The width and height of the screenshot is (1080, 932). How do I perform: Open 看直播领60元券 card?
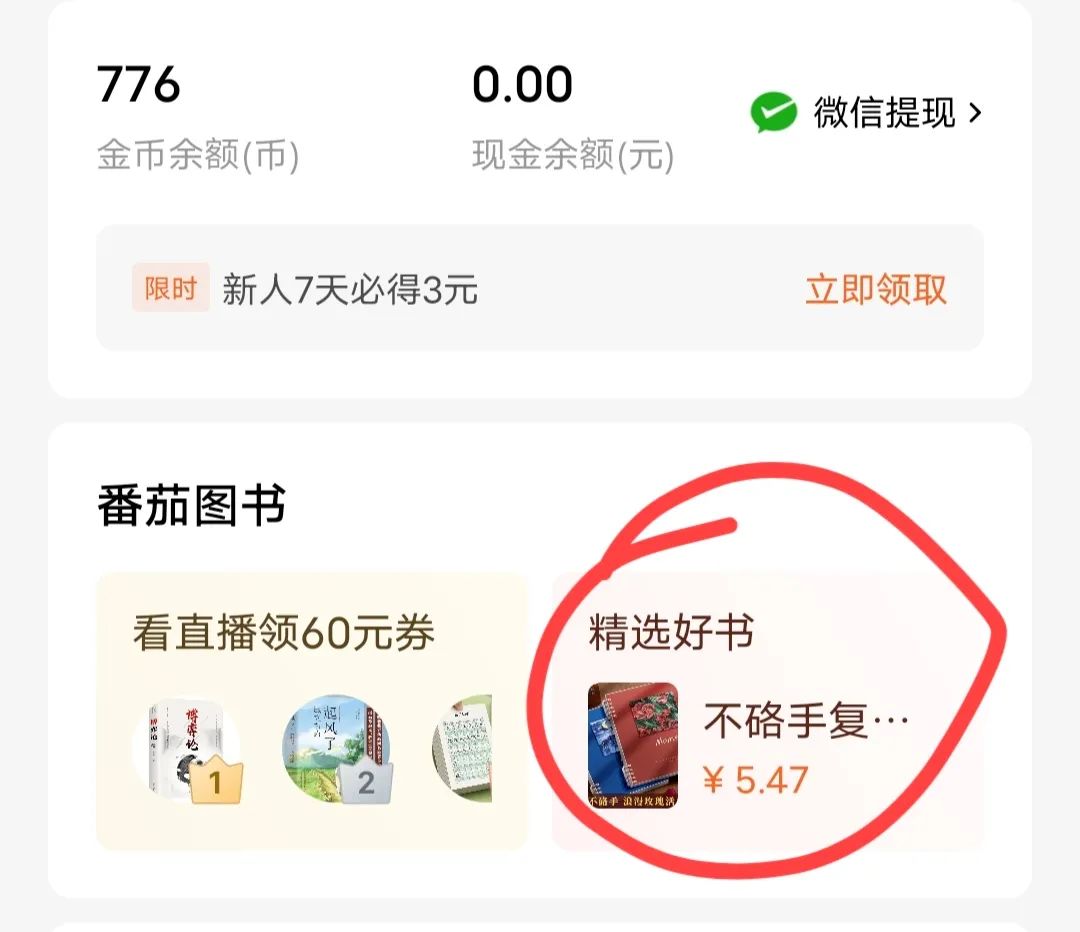pyautogui.click(x=311, y=712)
